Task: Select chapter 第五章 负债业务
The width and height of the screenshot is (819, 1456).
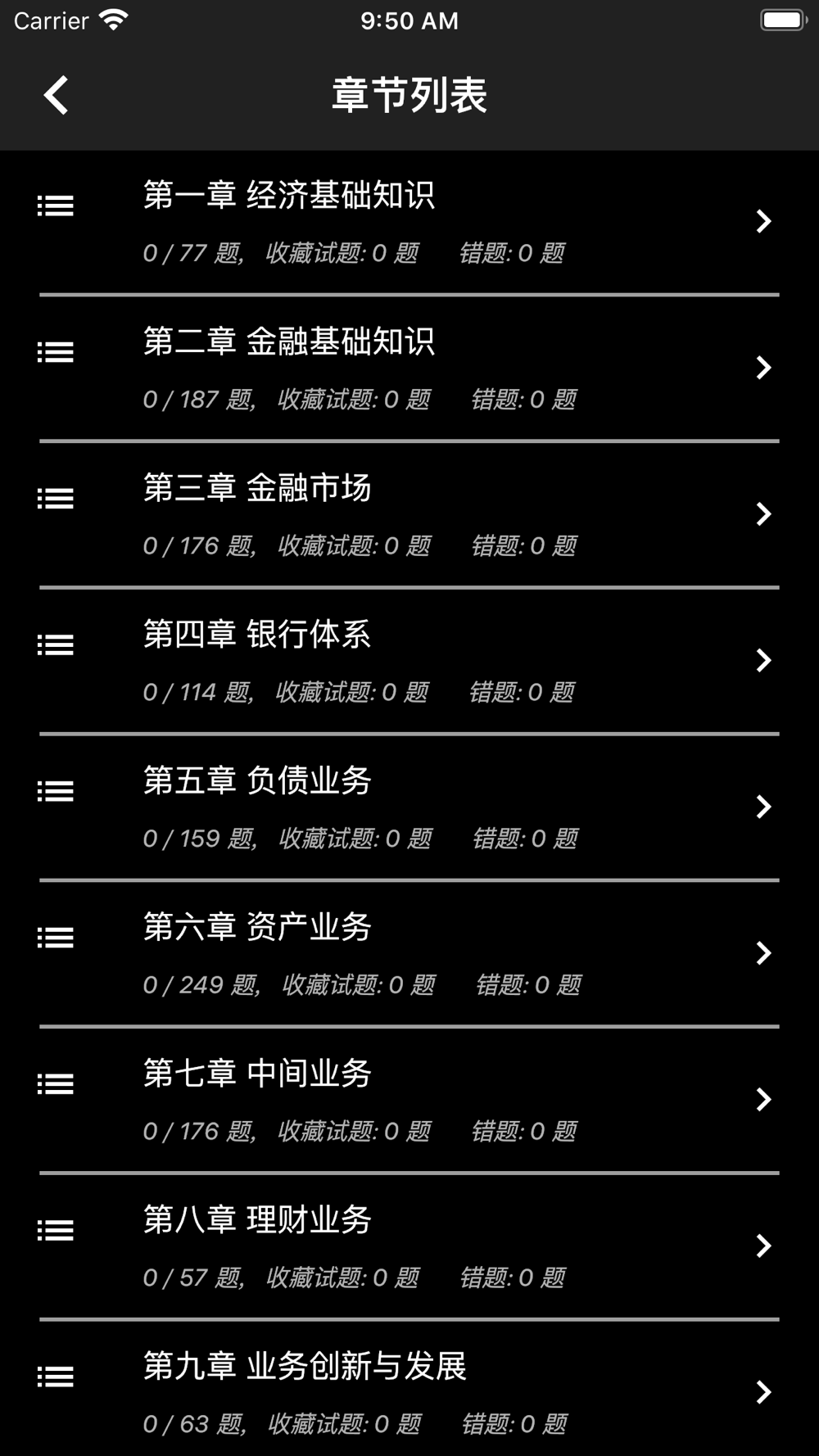Action: point(409,807)
